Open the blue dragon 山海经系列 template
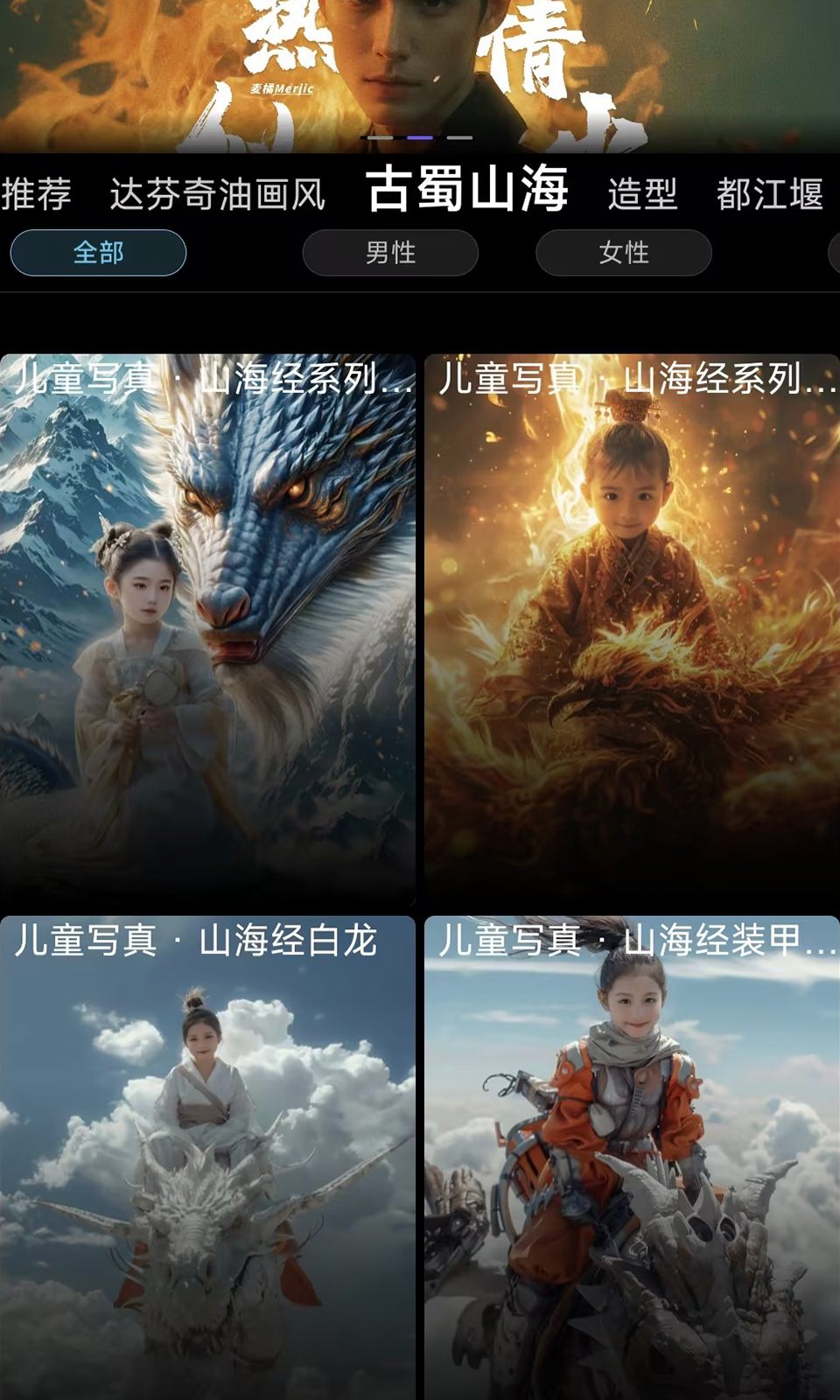Screen dimensions: 840x1400 point(207,630)
